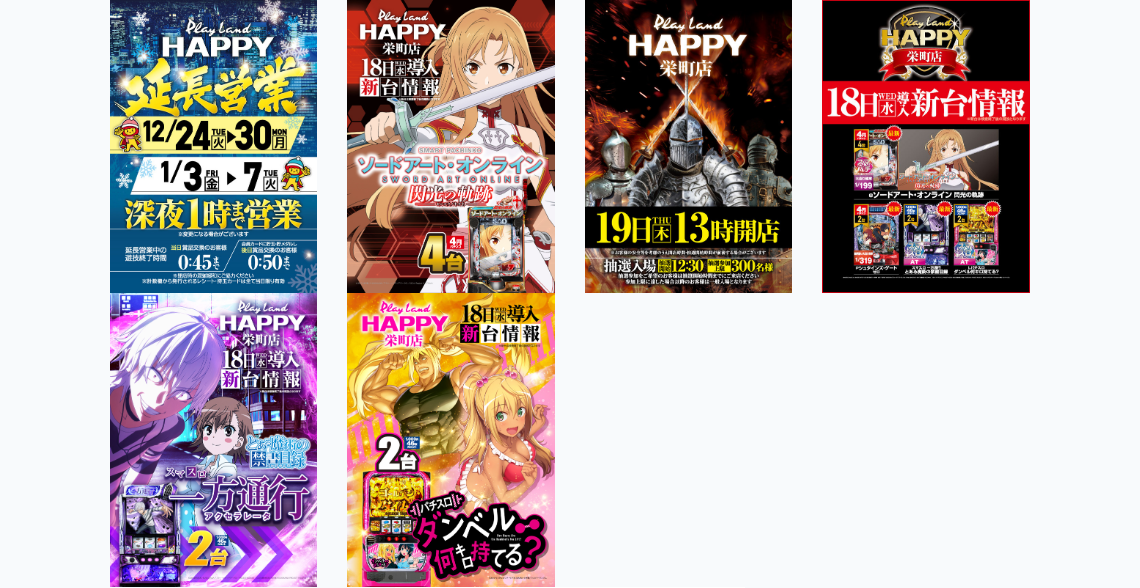1140x588 pixels.
Task: Open the 一方通行 アクセラレータ 2台 poster
Action: point(213,440)
